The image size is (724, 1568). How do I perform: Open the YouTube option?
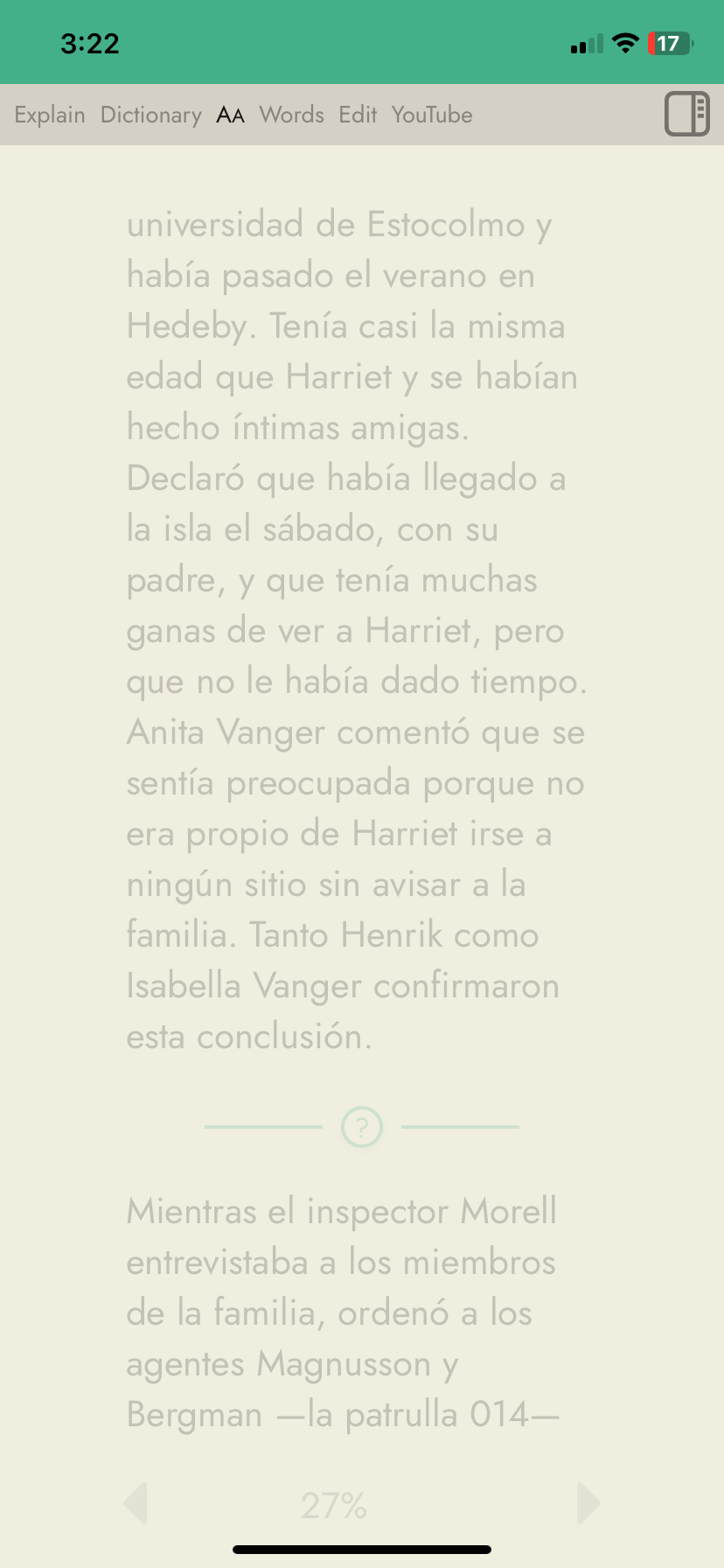tap(432, 115)
